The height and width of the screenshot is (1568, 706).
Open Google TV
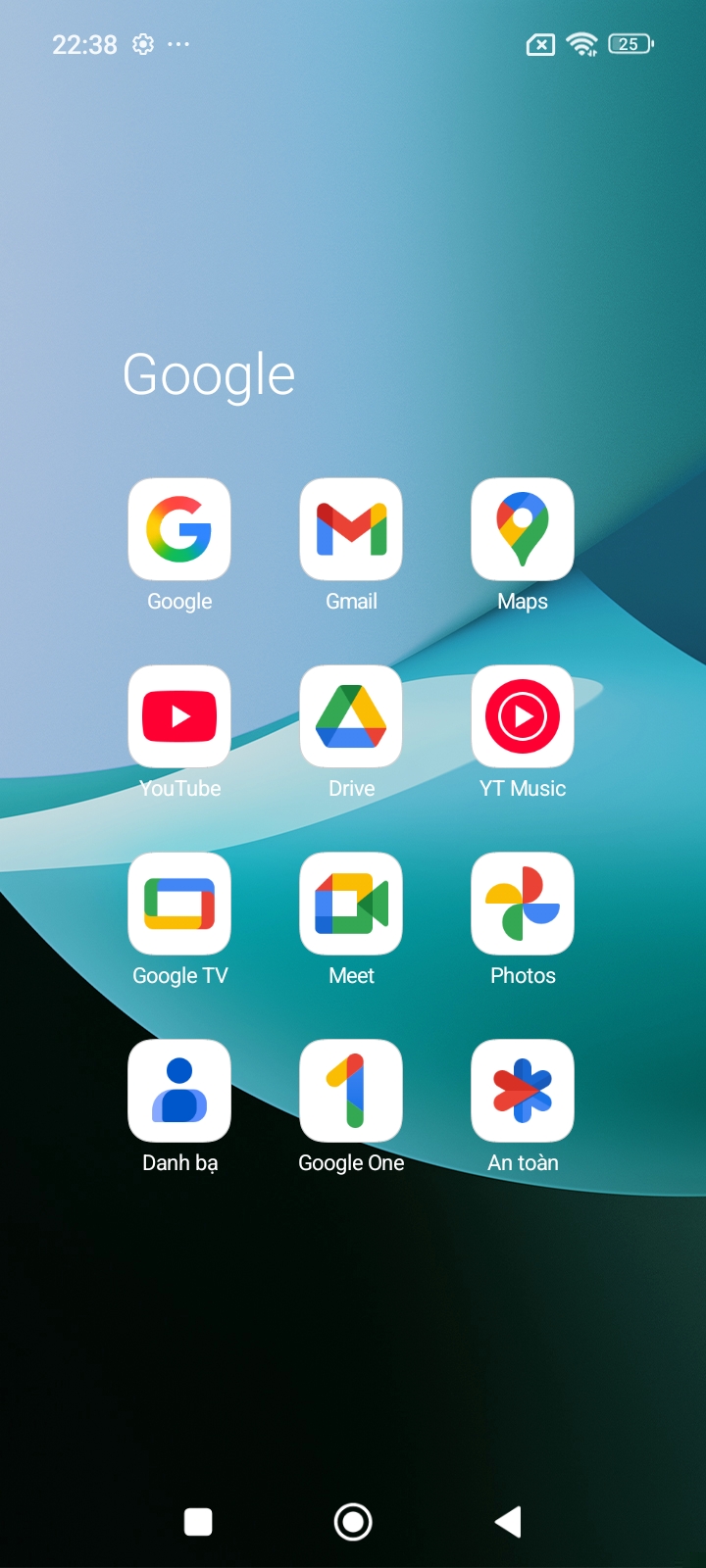click(179, 904)
